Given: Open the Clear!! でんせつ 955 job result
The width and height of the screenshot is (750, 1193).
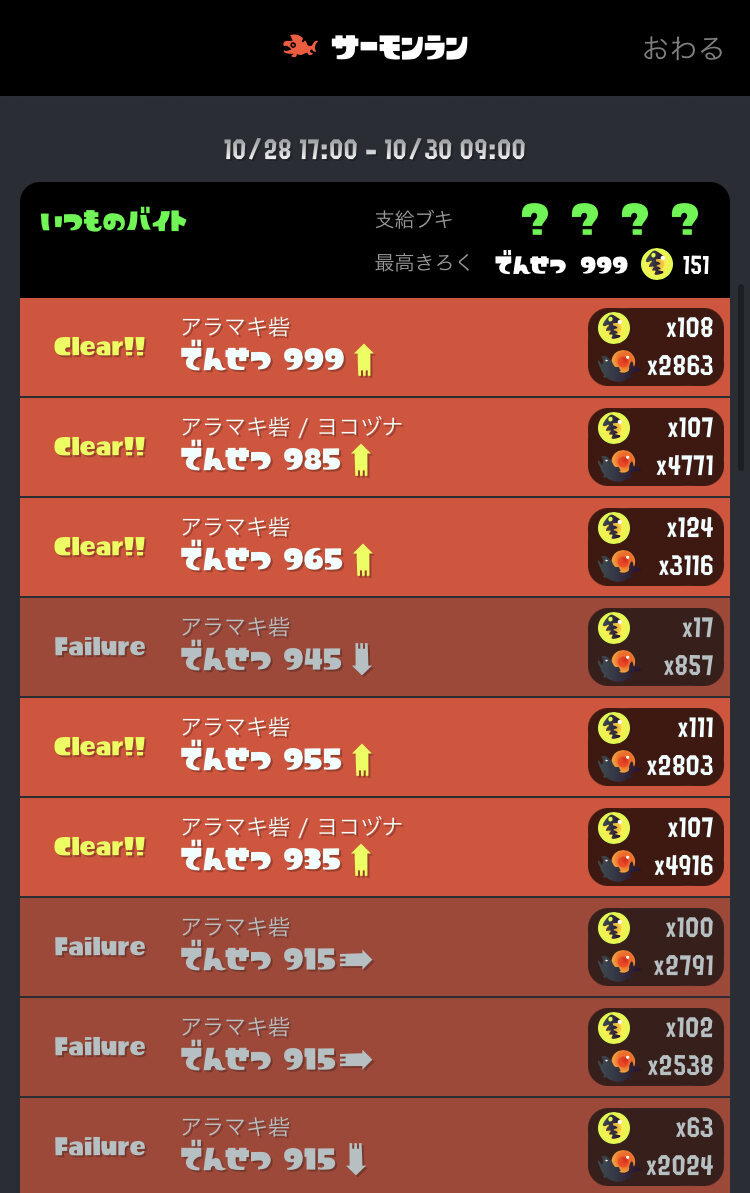Looking at the screenshot, I should click(x=374, y=747).
